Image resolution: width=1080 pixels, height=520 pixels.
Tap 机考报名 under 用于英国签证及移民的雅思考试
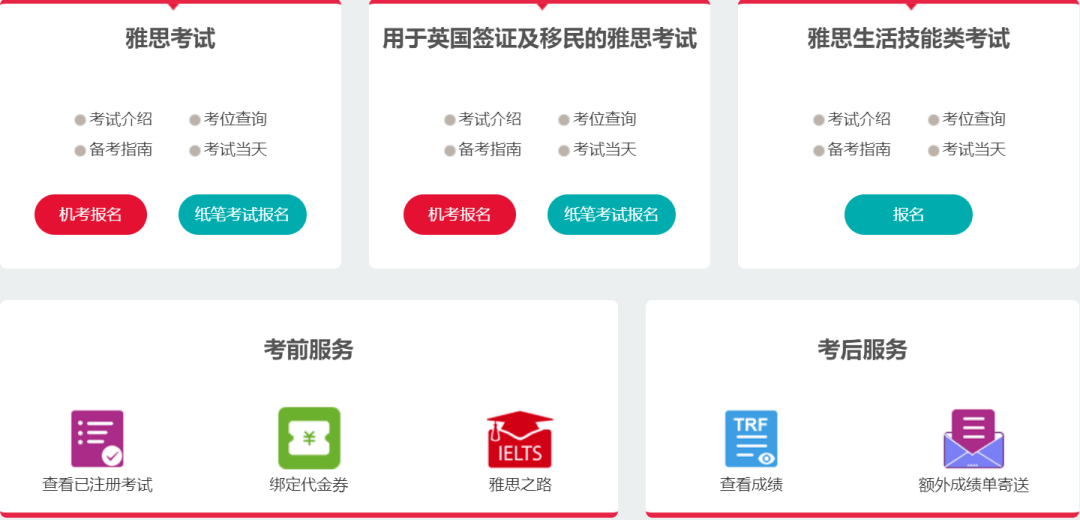coord(460,214)
